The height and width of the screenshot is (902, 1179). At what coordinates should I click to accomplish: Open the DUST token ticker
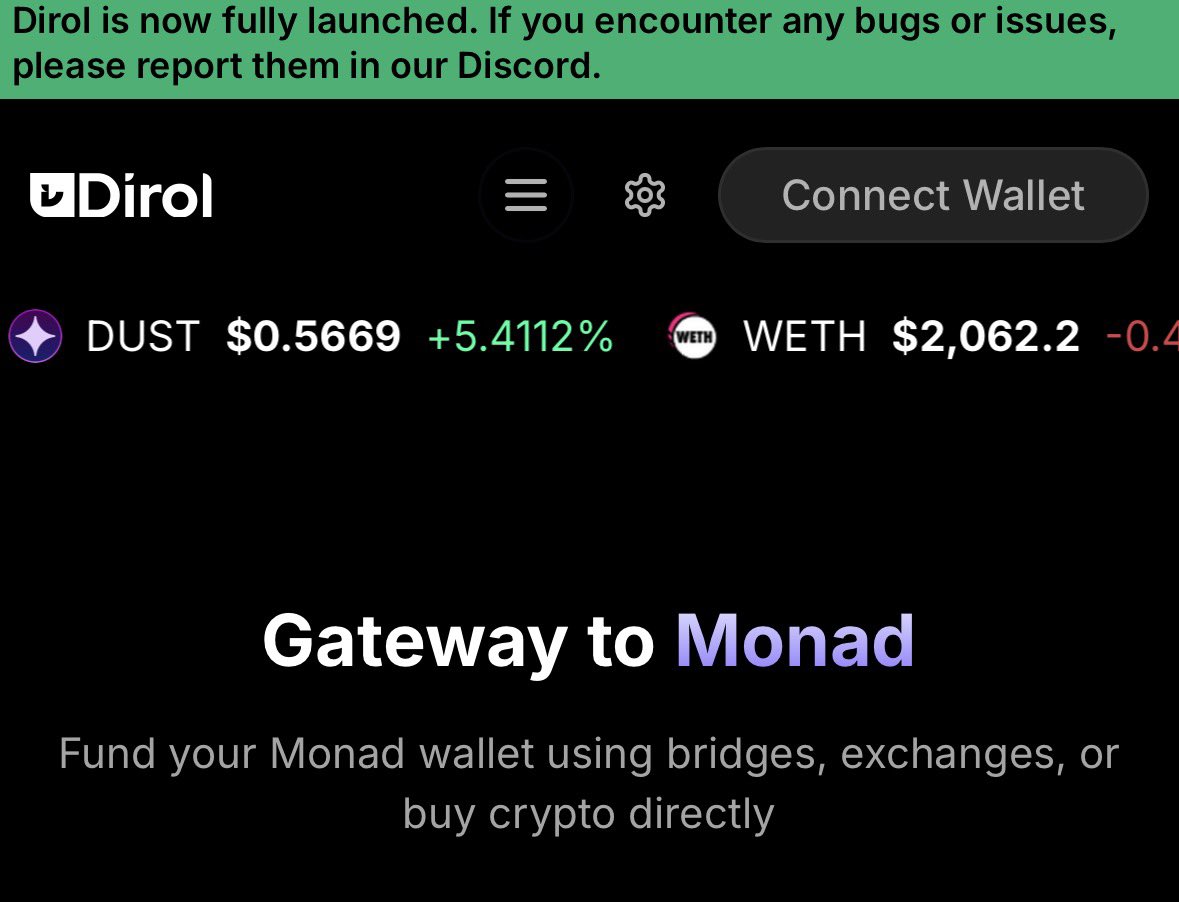[x=142, y=337]
